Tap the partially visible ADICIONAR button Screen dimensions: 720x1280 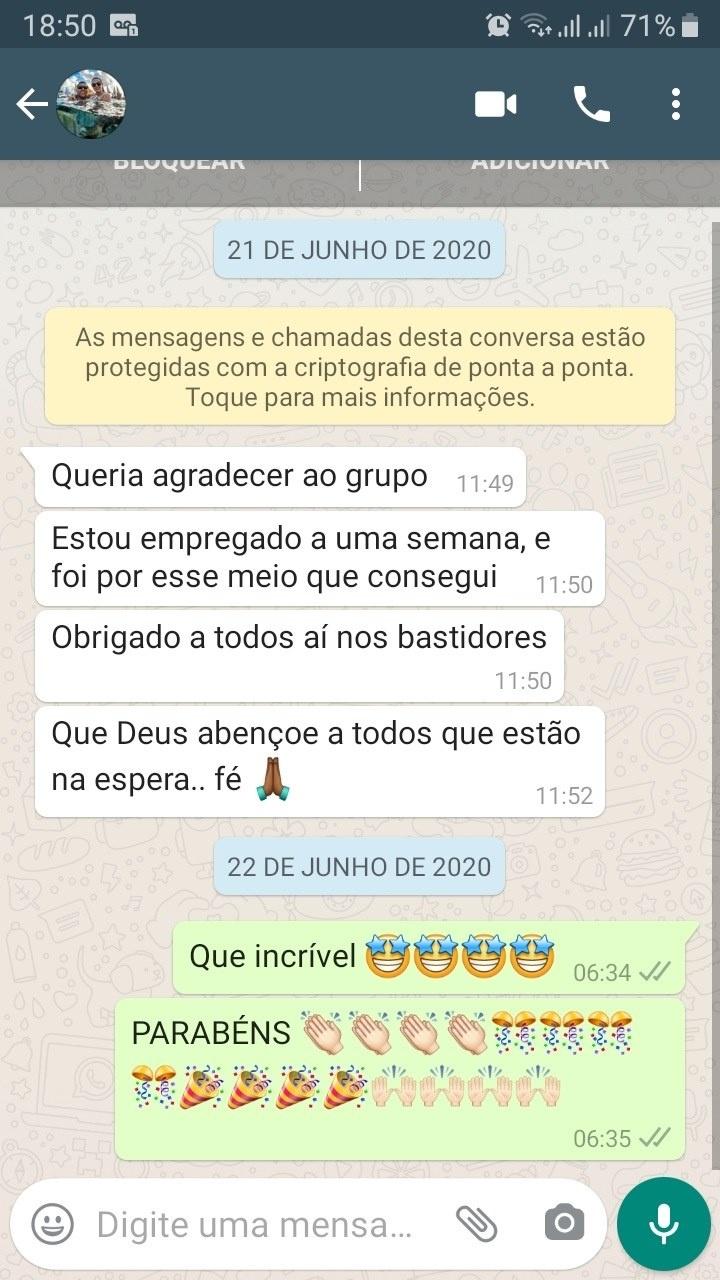point(539,166)
